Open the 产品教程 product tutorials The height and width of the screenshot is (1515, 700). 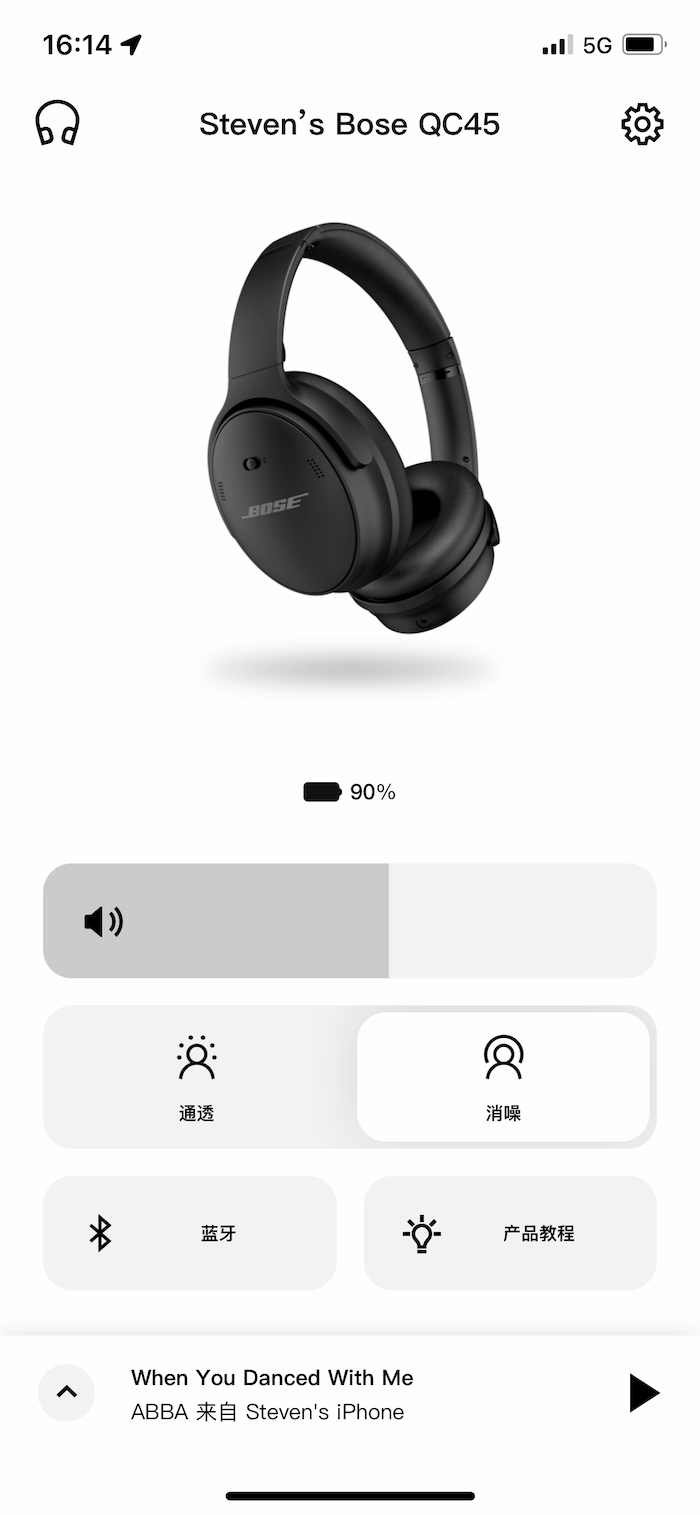click(510, 1232)
